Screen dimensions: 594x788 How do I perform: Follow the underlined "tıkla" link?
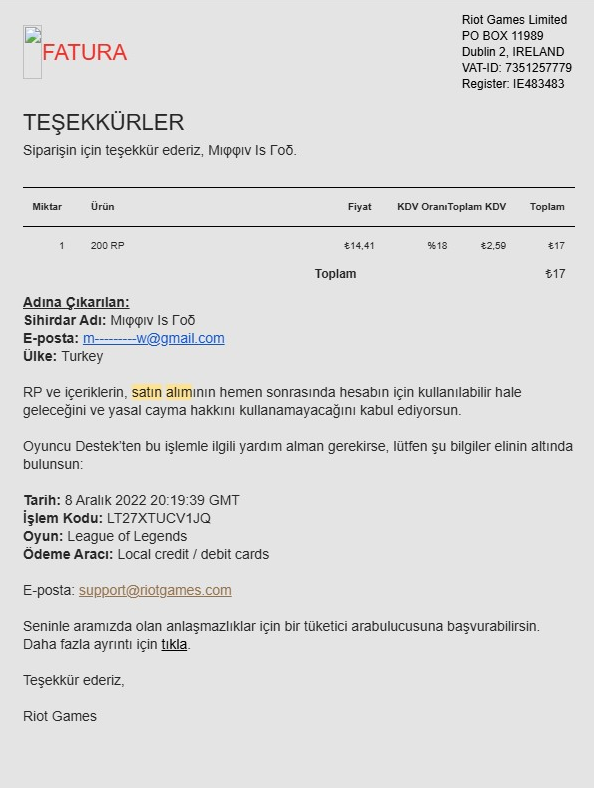pos(174,644)
